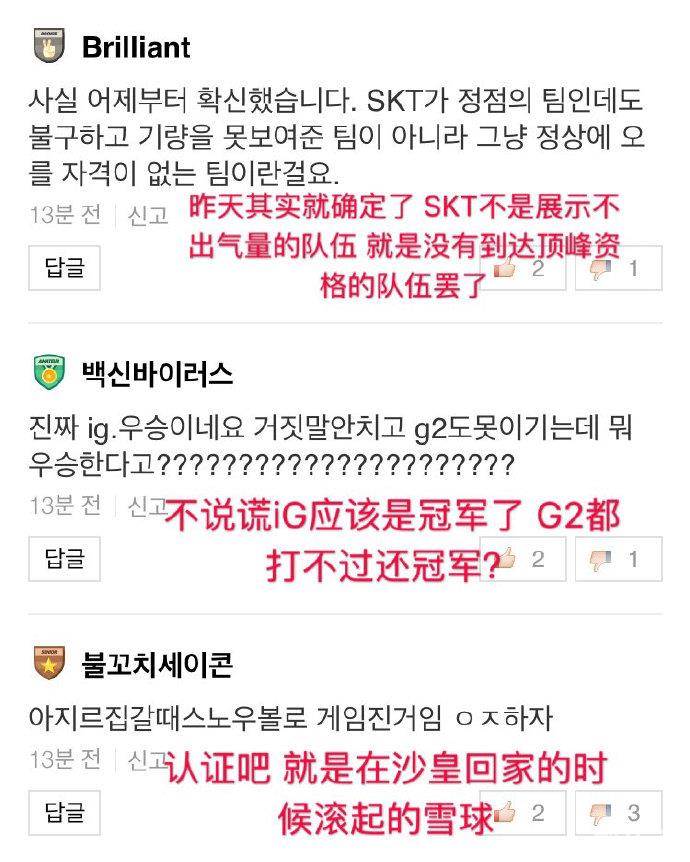Screen dimensions: 690x862
Task: Reply to 백신바이러스's comment with 답글
Action: pos(65,558)
